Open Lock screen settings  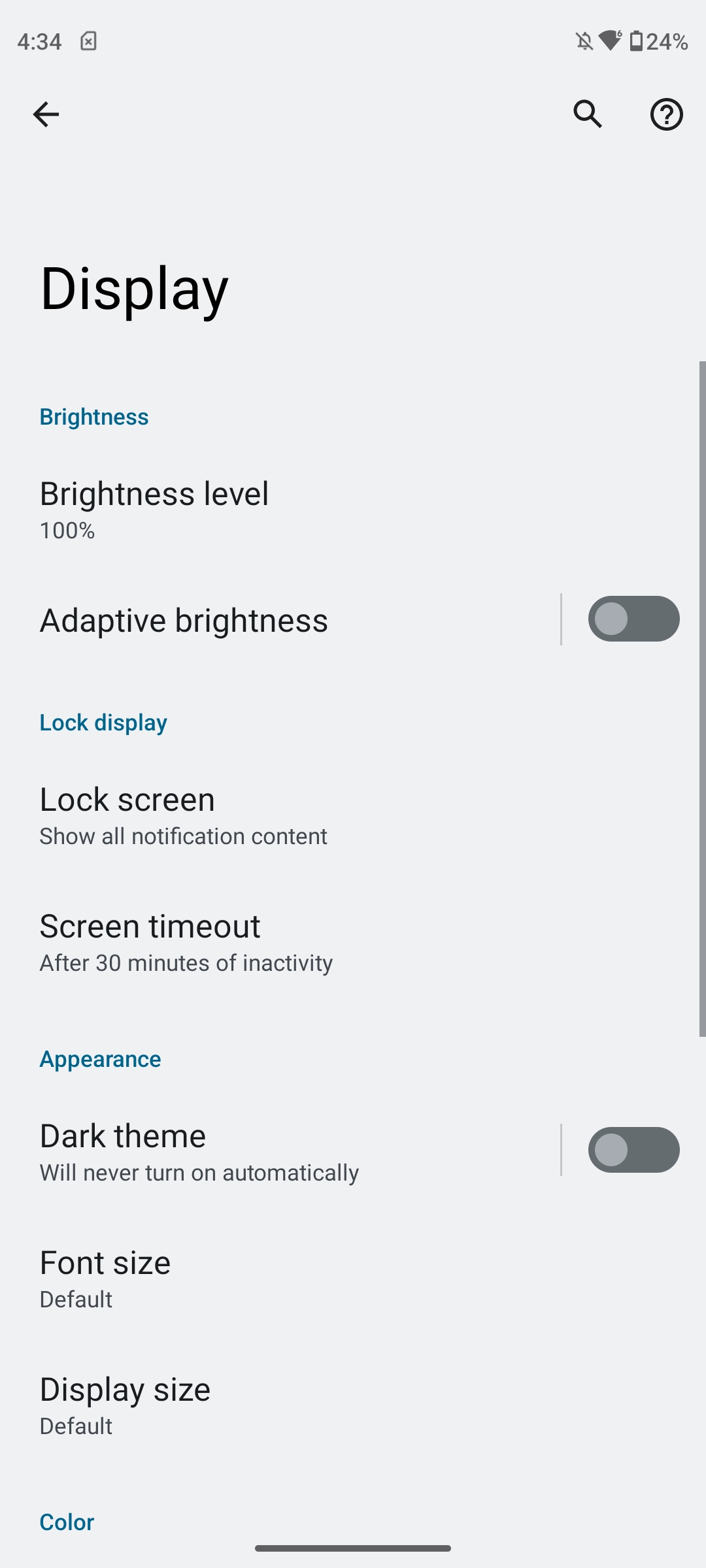353,817
